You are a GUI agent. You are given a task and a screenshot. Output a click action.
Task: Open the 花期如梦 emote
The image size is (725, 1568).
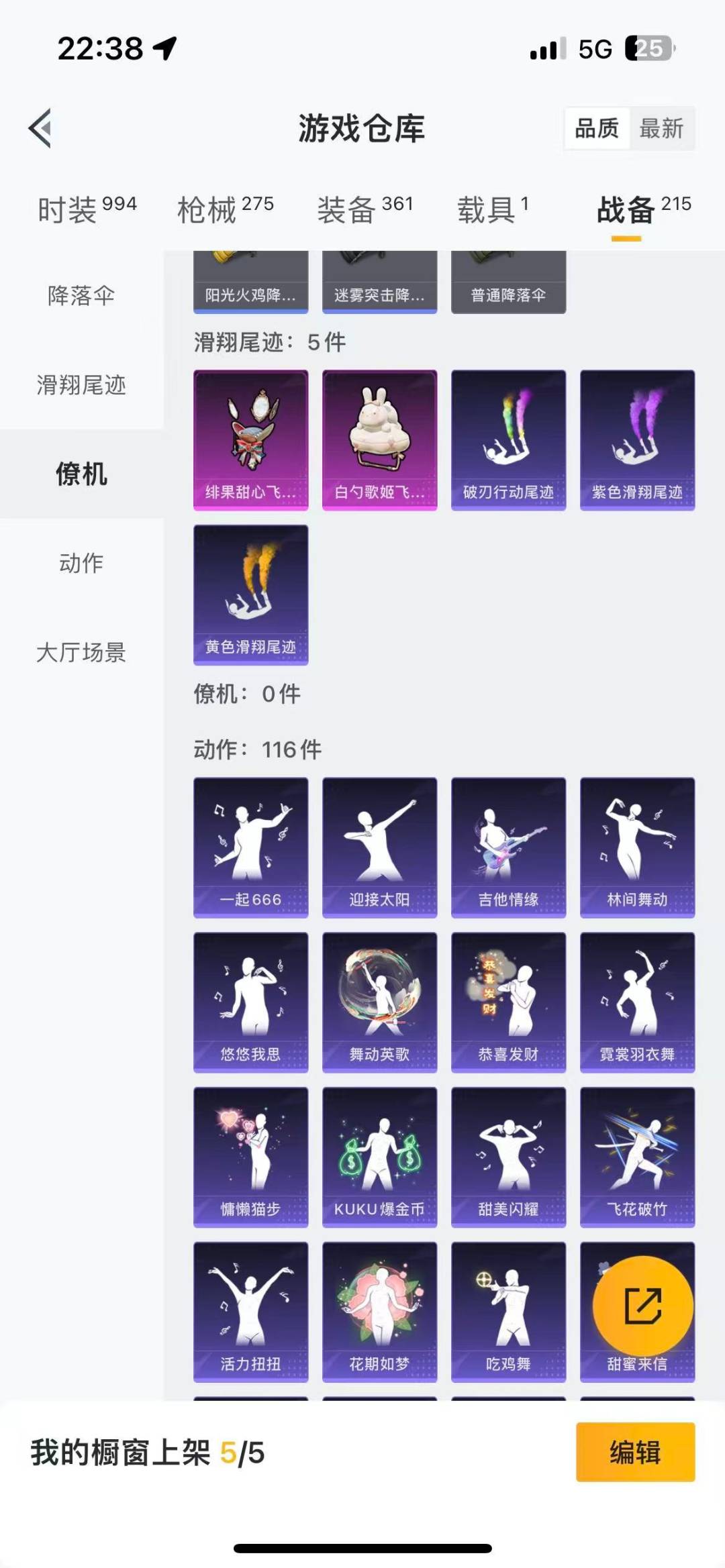[380, 1312]
